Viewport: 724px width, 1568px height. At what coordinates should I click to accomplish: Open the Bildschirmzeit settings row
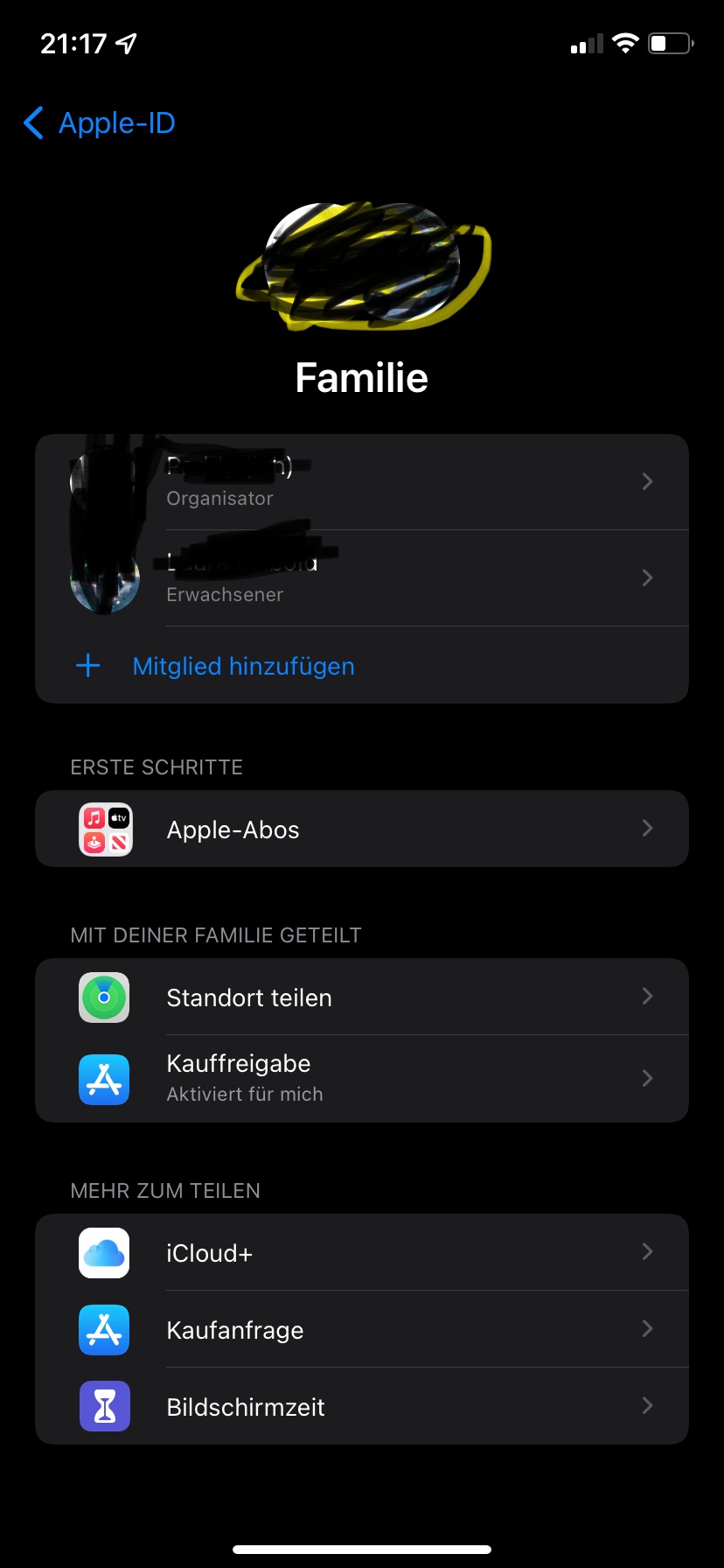coord(362,1406)
